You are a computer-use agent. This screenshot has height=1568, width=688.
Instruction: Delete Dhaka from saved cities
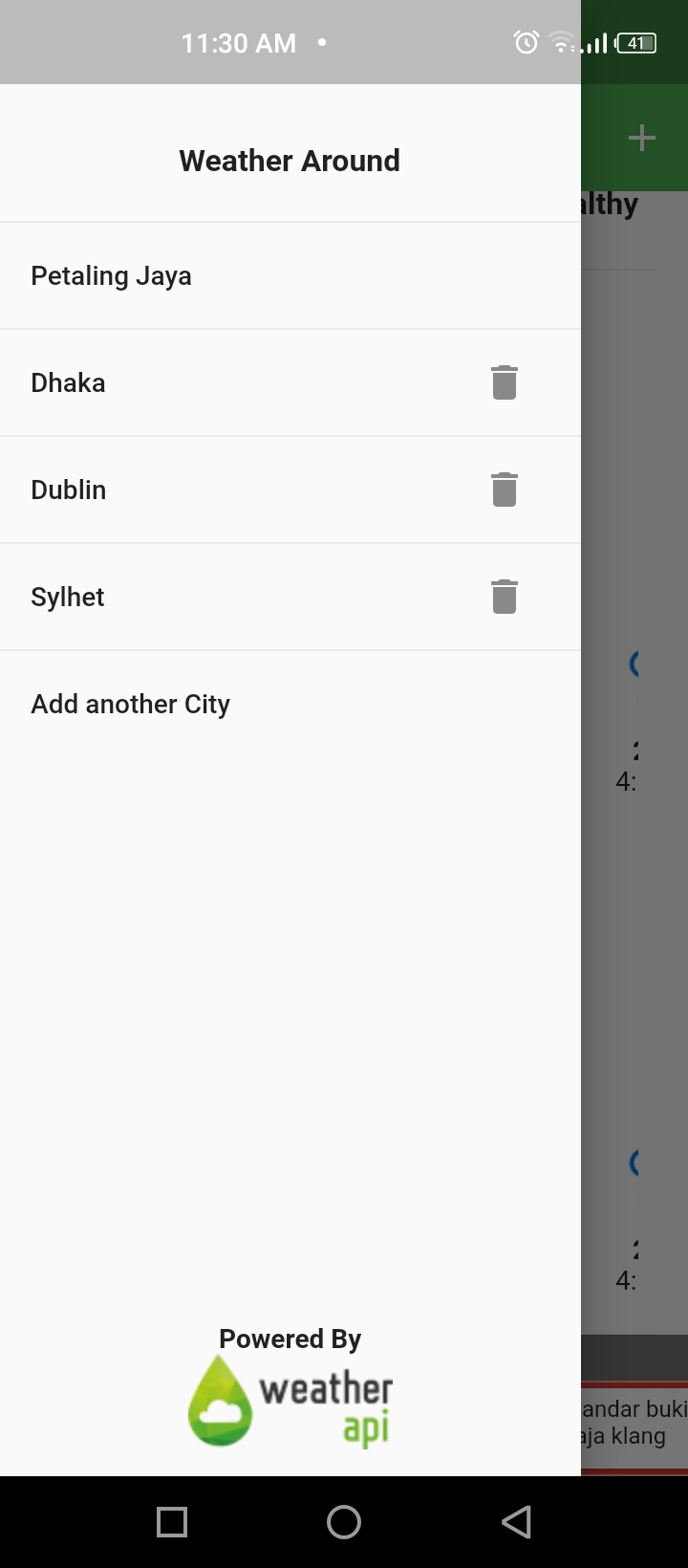pyautogui.click(x=505, y=382)
